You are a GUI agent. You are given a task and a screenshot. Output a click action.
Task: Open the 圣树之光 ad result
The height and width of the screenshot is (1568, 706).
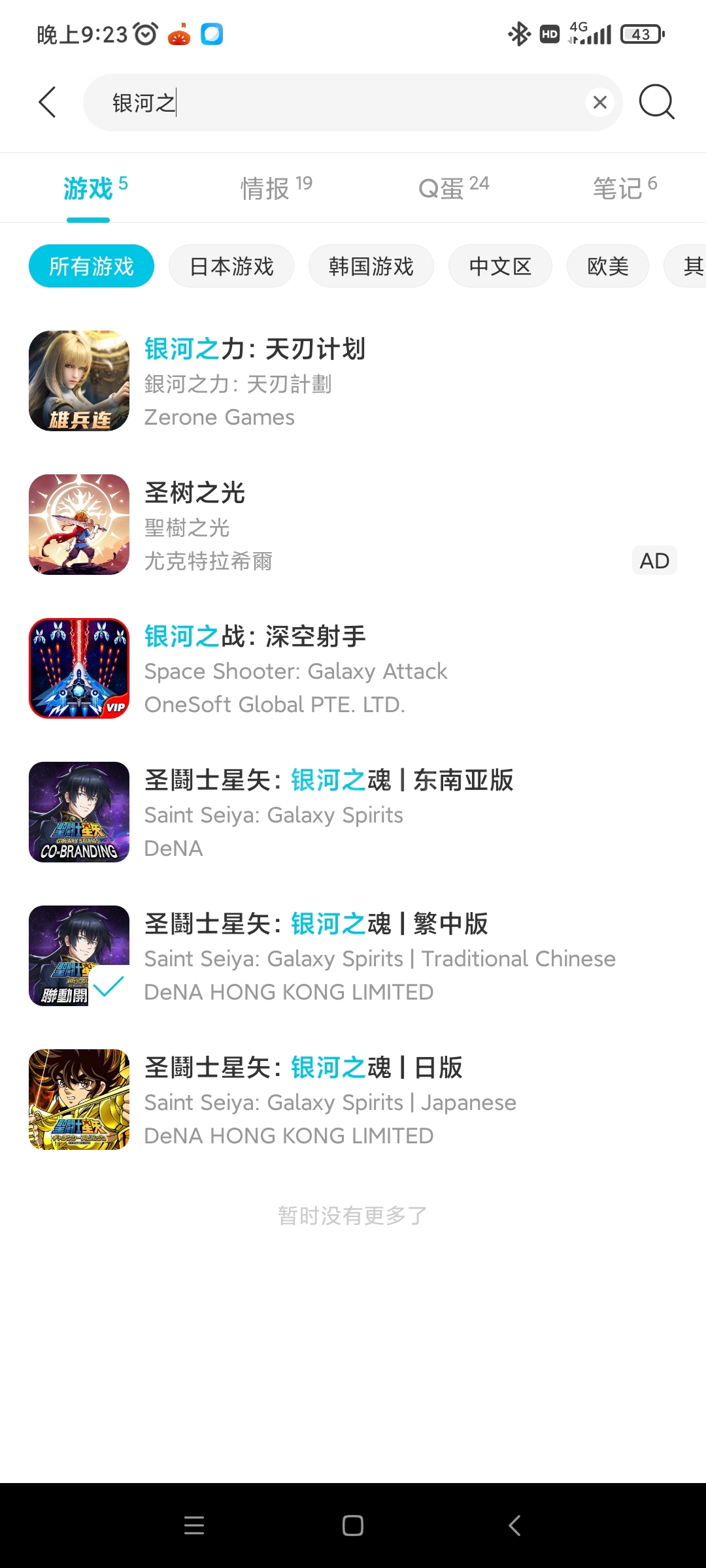353,525
